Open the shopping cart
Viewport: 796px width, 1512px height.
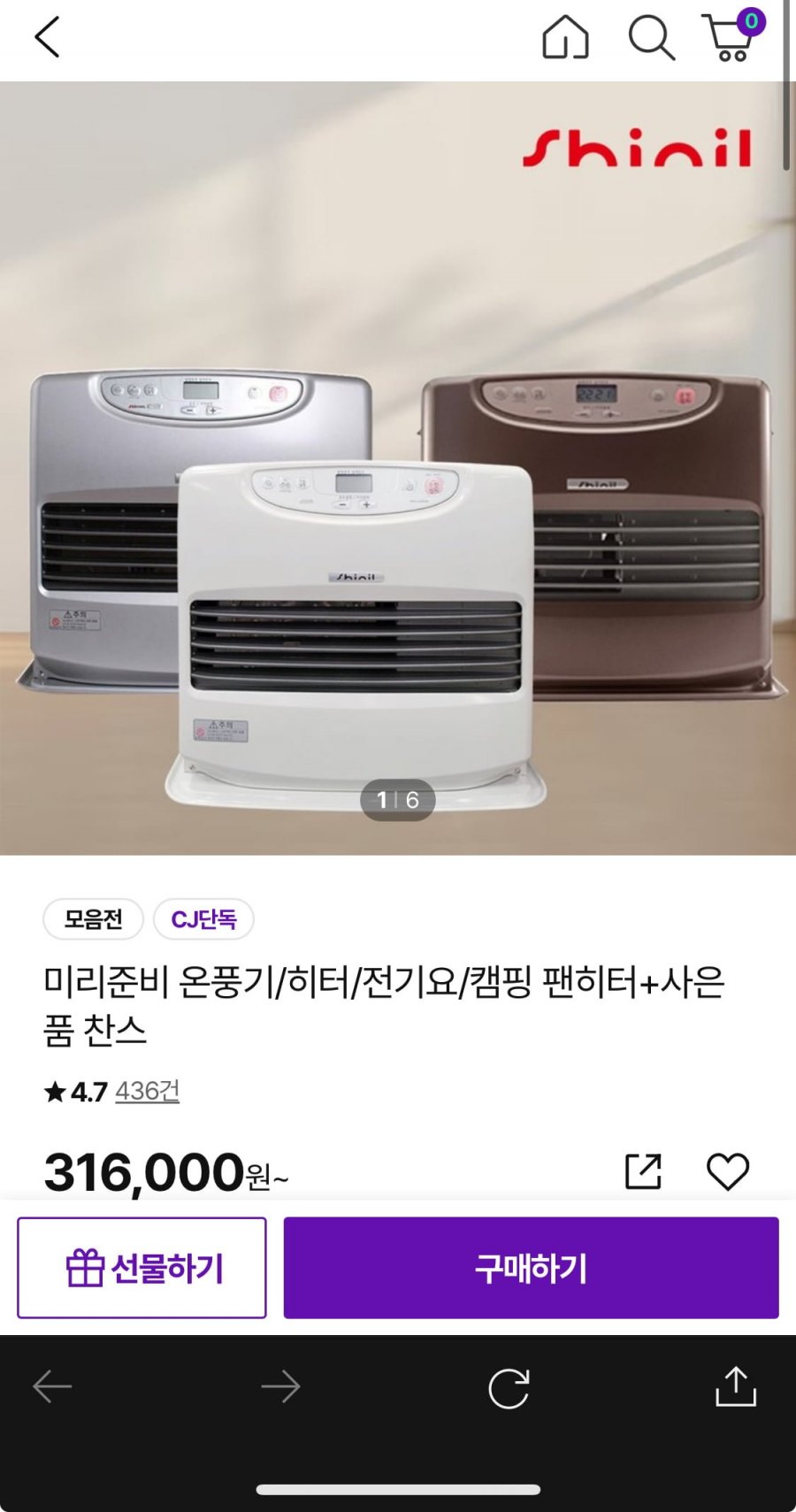[x=733, y=36]
